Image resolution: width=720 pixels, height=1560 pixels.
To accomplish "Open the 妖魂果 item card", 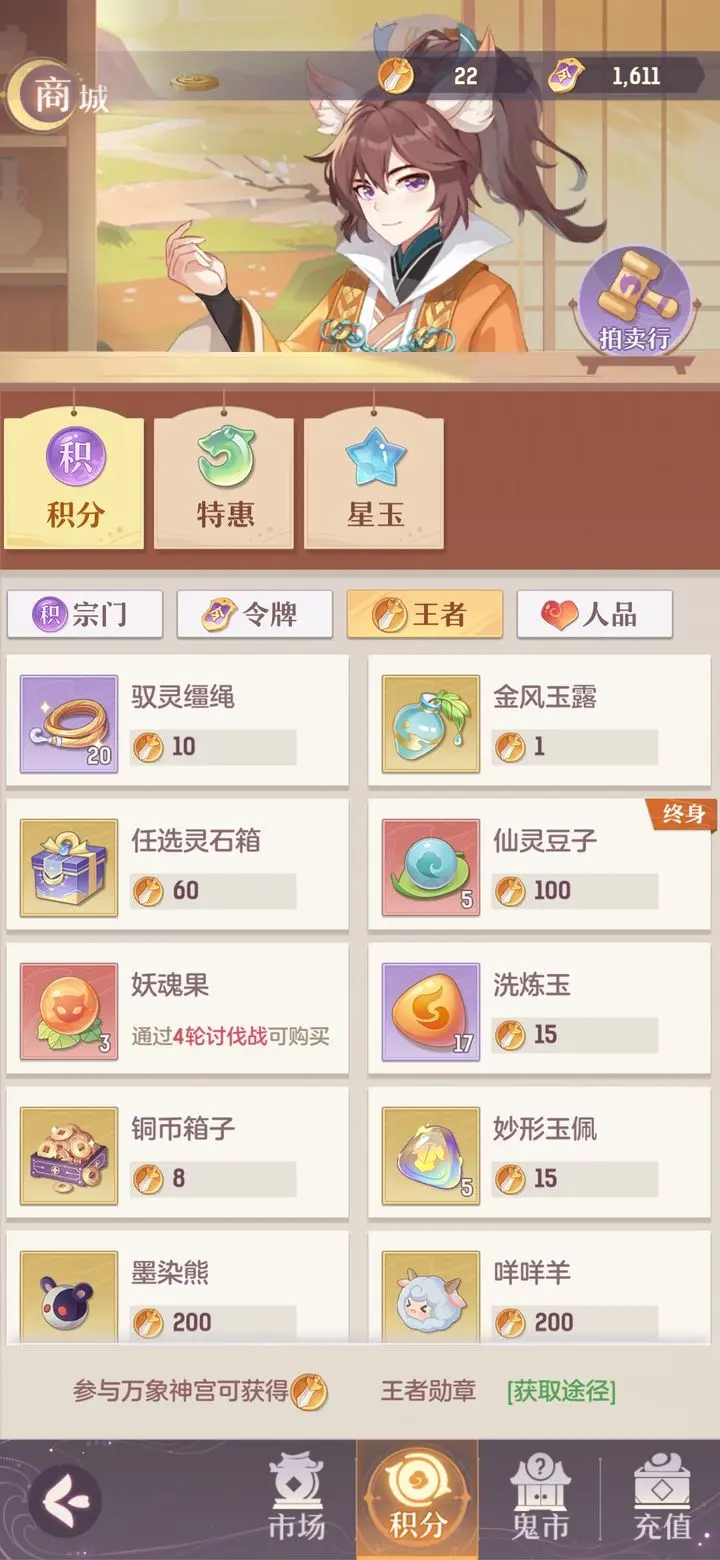I will coord(178,1009).
